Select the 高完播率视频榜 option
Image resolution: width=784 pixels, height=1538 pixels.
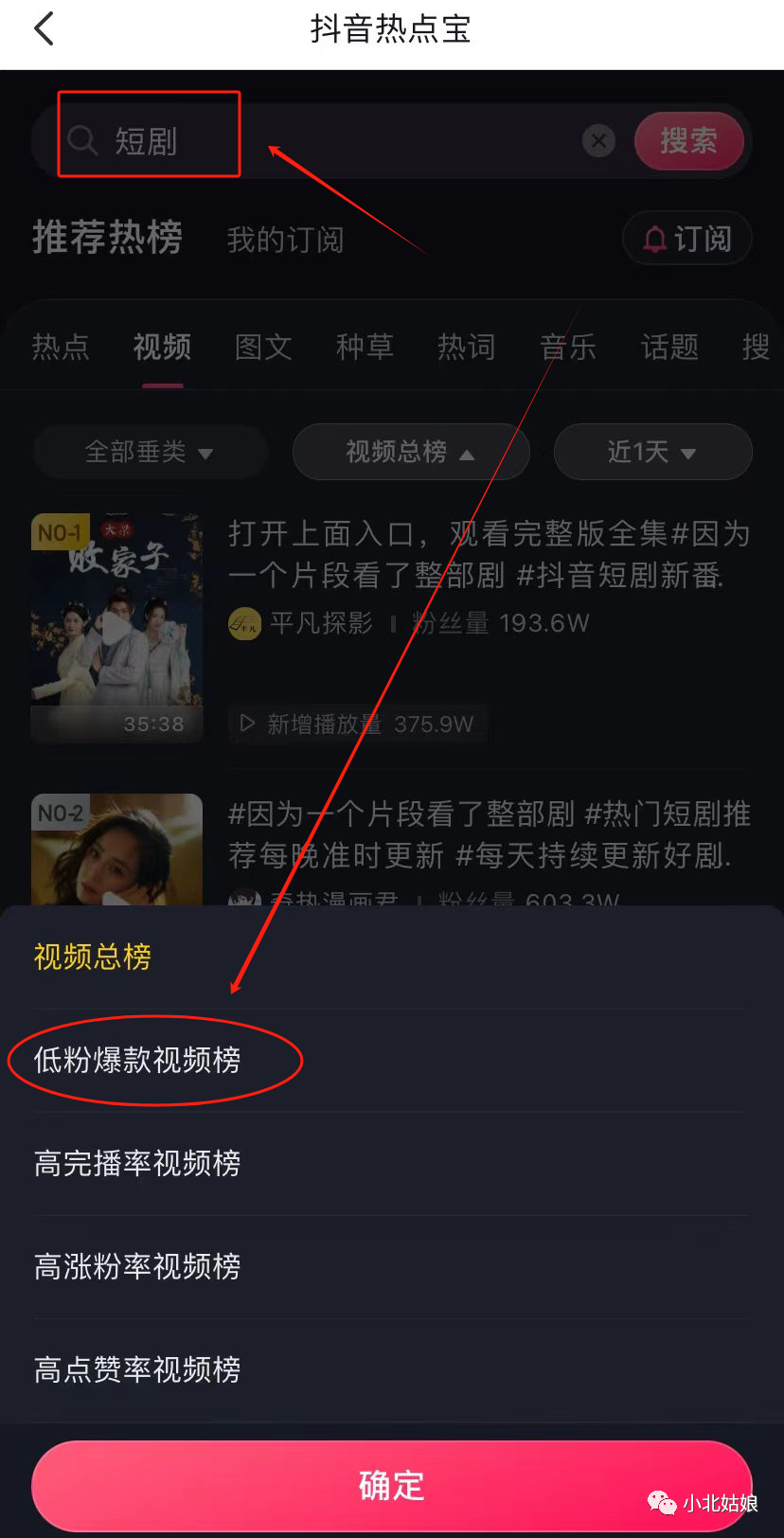point(136,1163)
